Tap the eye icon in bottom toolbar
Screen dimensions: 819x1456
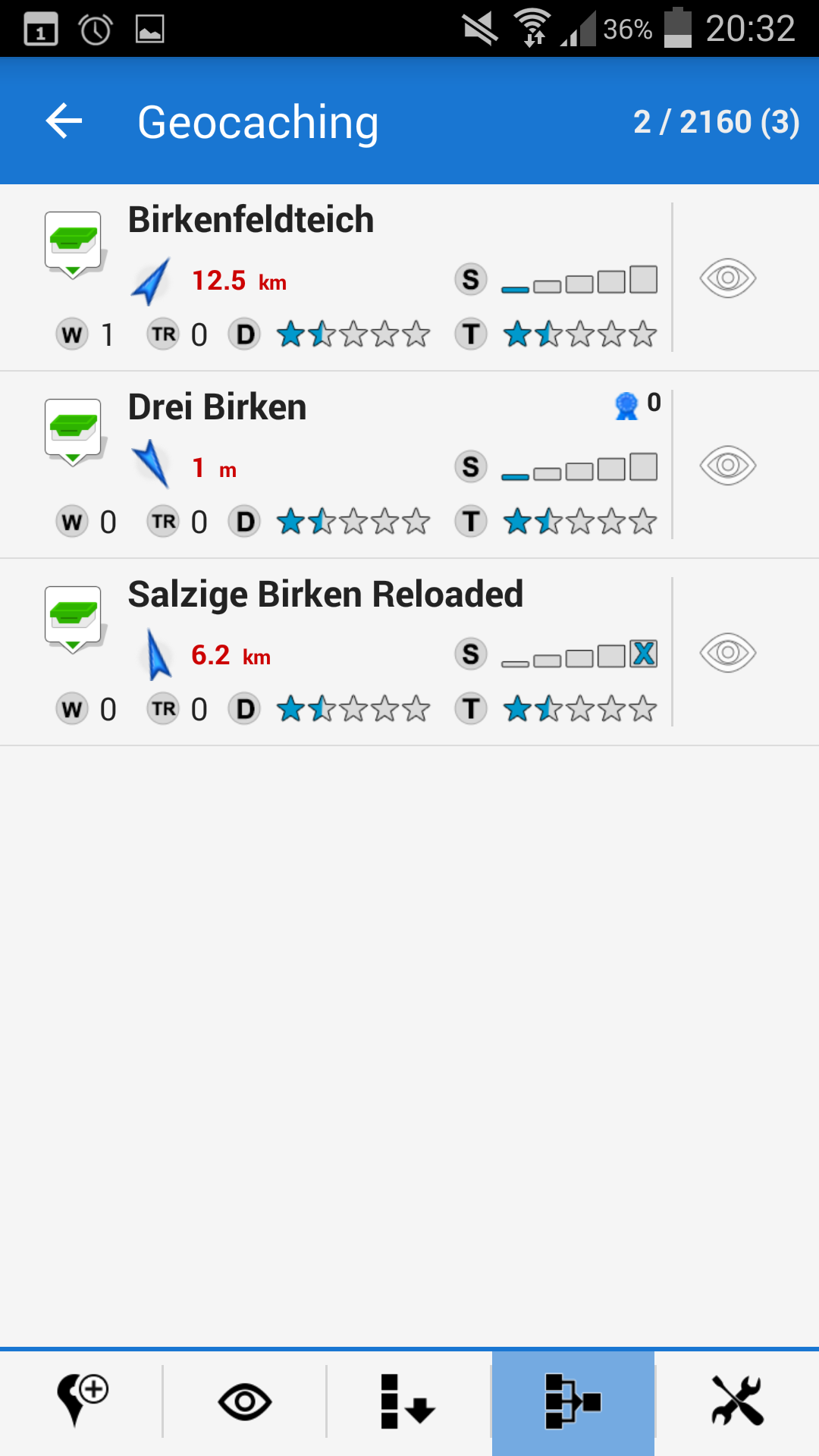coord(244,1401)
